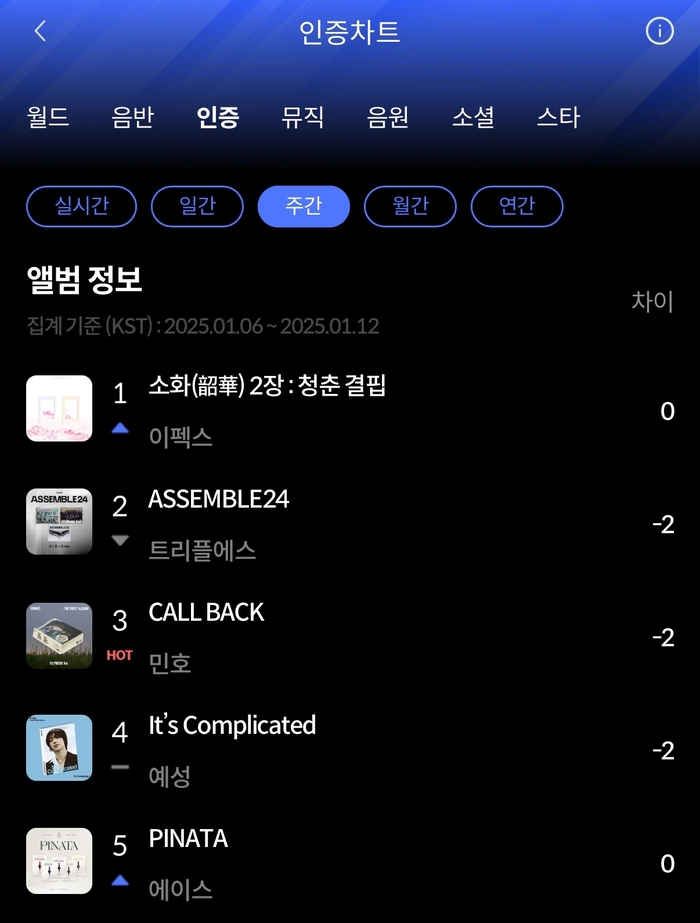Open the 음원 tab
The image size is (700, 923).
388,118
